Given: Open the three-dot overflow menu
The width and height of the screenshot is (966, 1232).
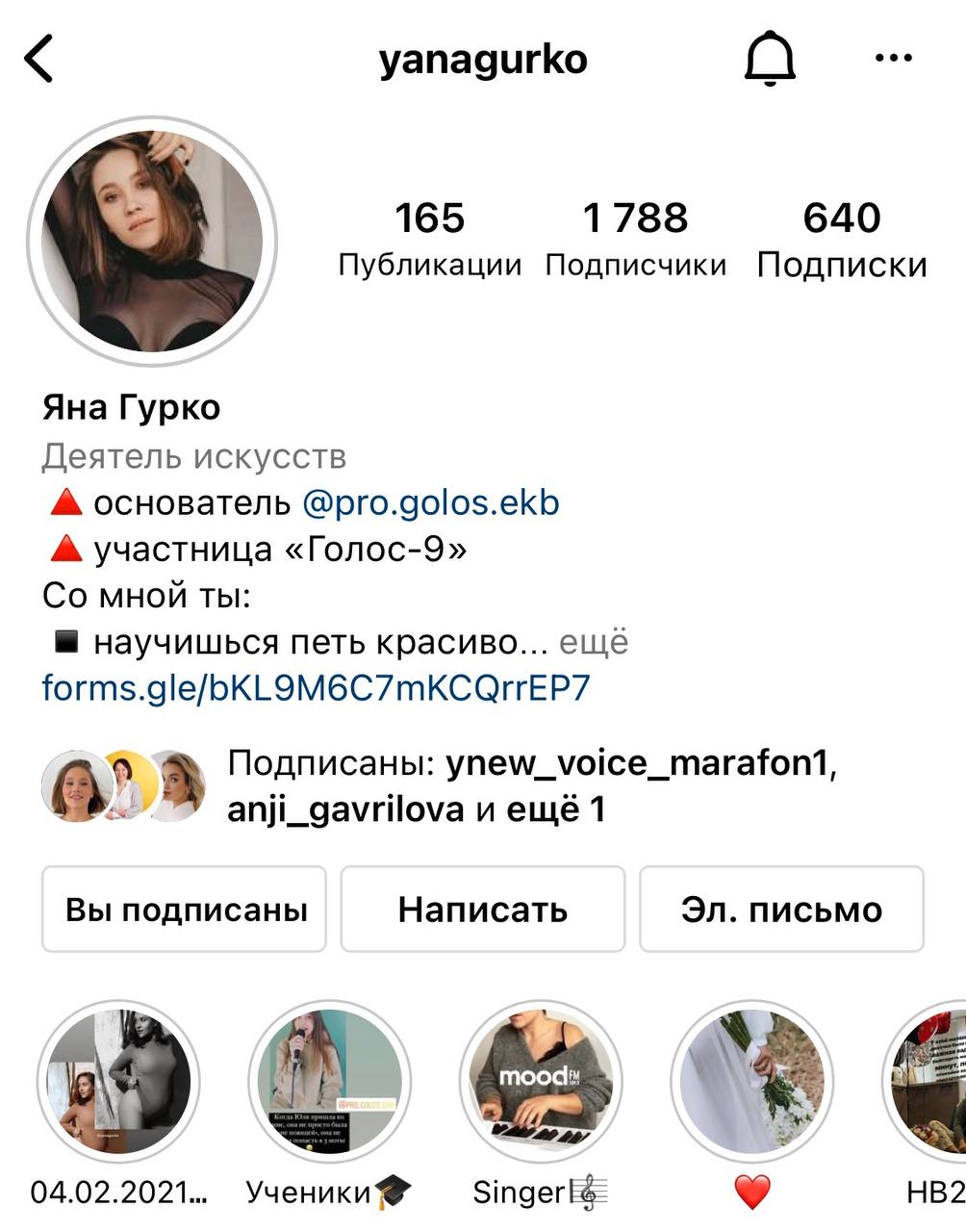Looking at the screenshot, I should [893, 59].
